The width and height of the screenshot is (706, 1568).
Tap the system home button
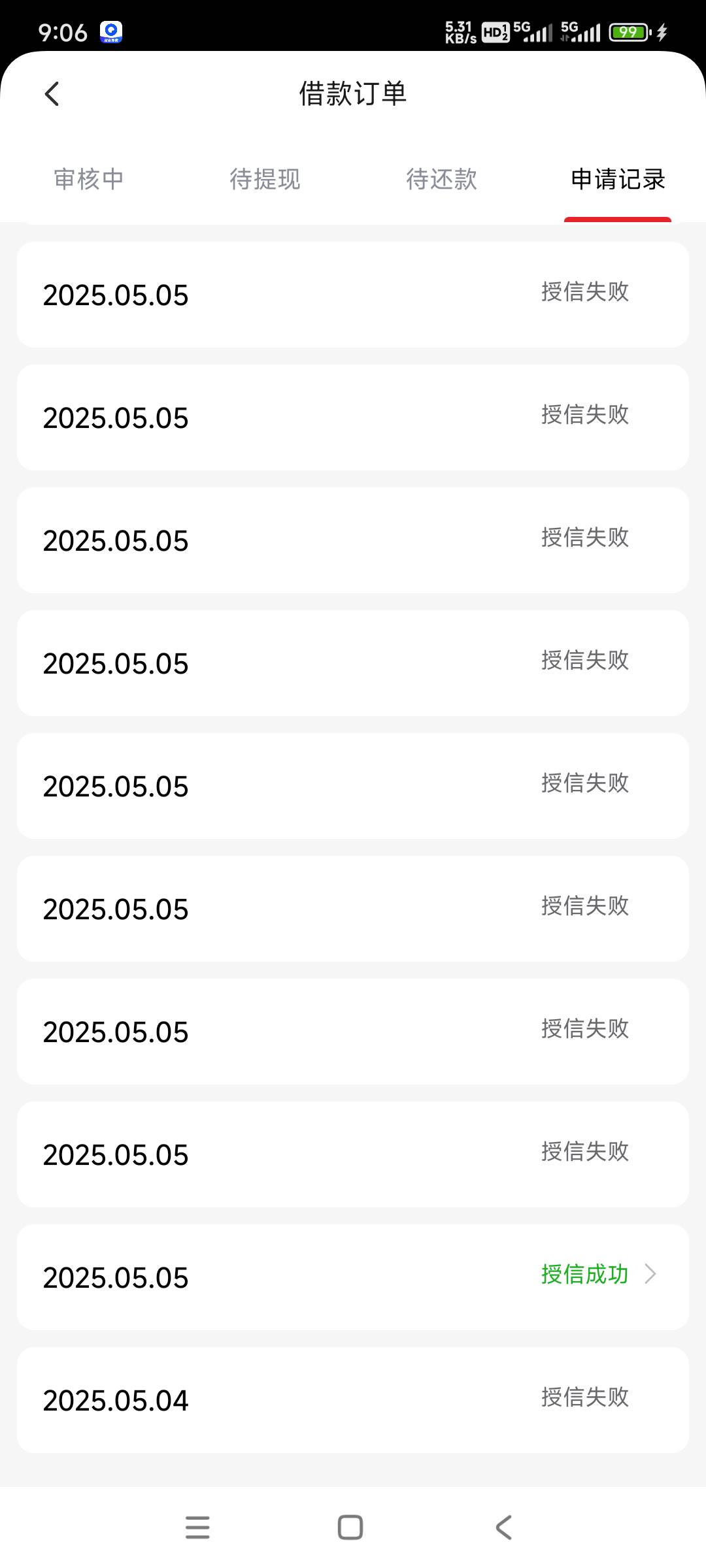(x=350, y=1527)
